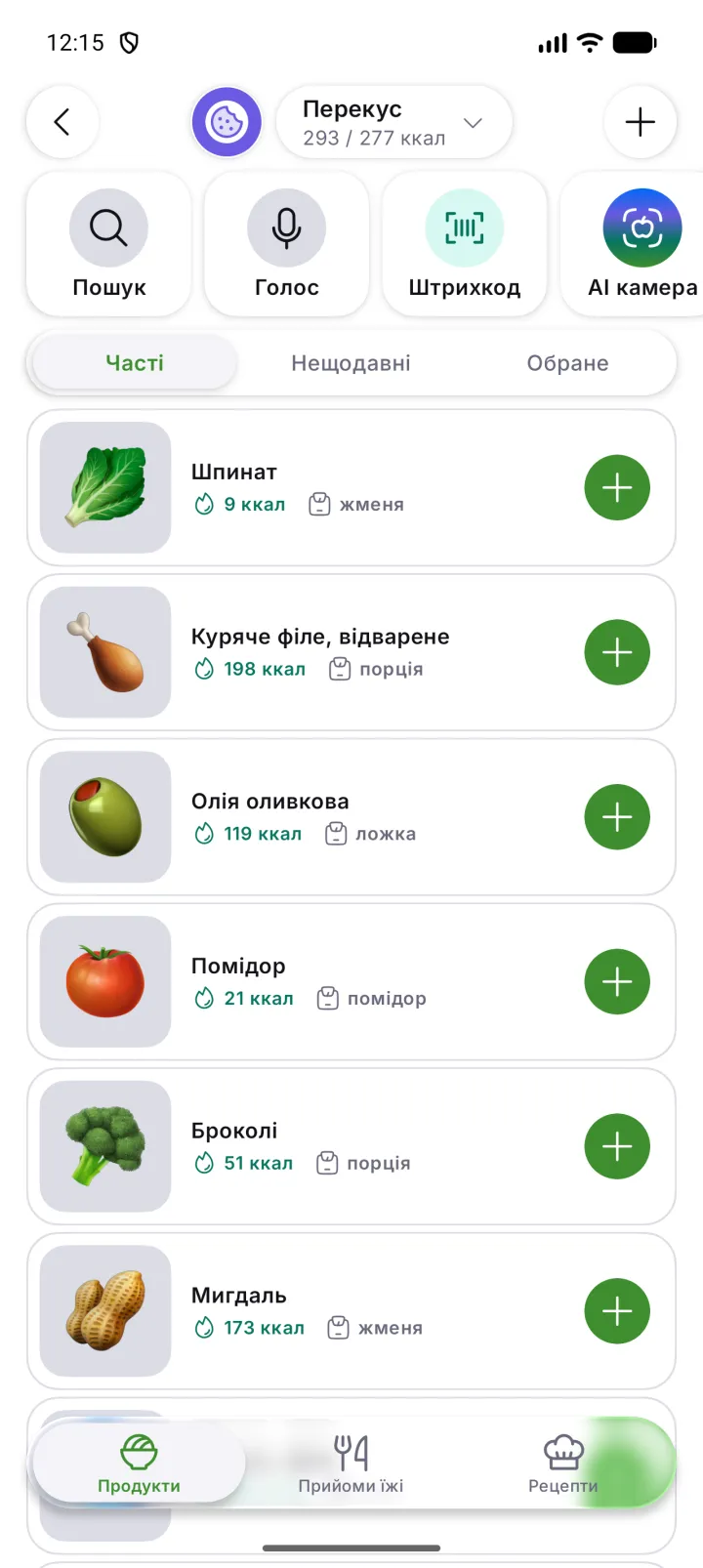
Task: Expand the Перекус meal dropdown
Action: coord(393,122)
